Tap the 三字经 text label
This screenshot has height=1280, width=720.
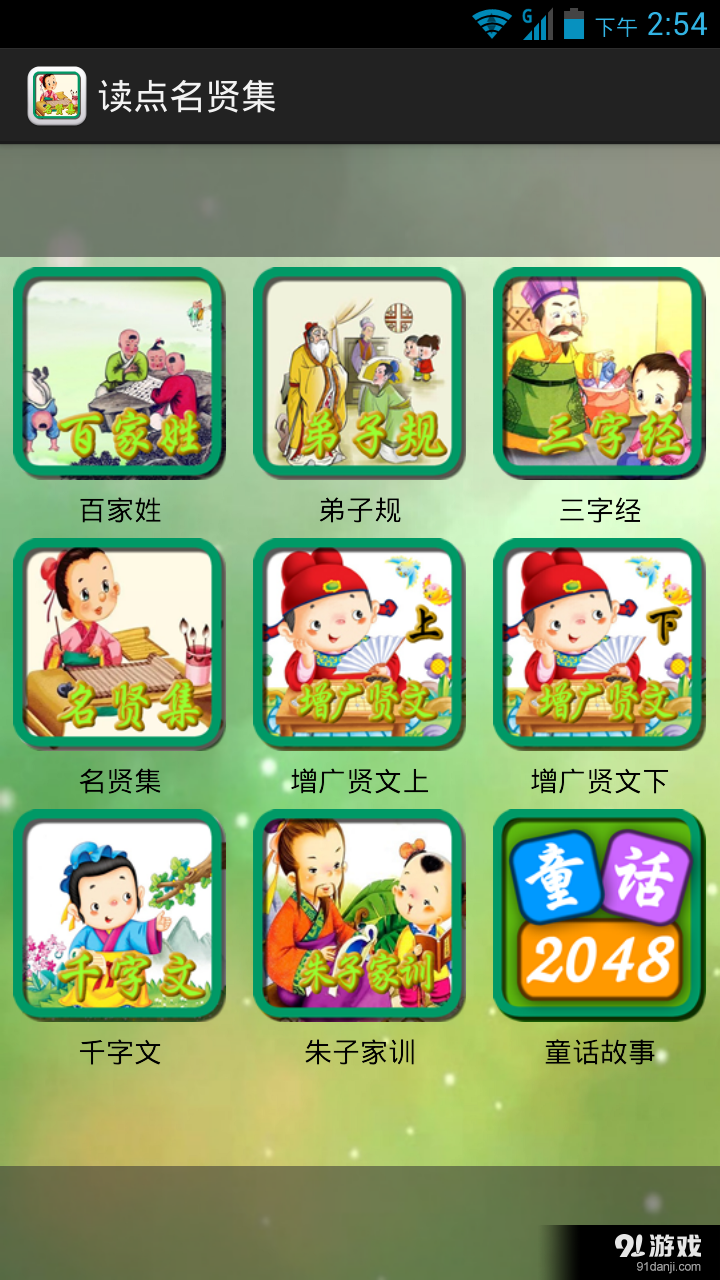(x=598, y=510)
